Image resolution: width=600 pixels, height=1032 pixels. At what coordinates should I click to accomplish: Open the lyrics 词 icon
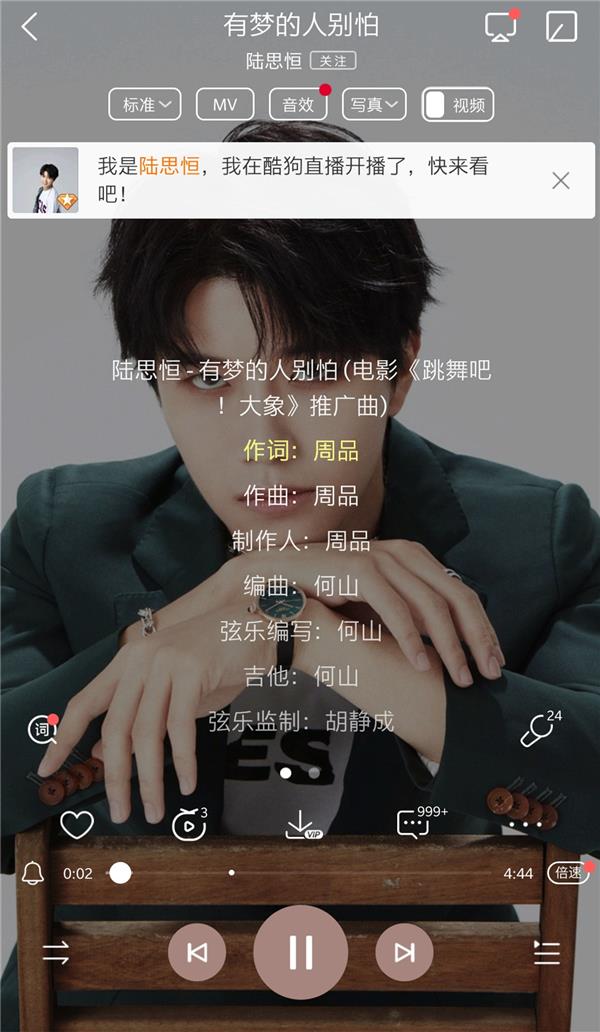[x=43, y=731]
